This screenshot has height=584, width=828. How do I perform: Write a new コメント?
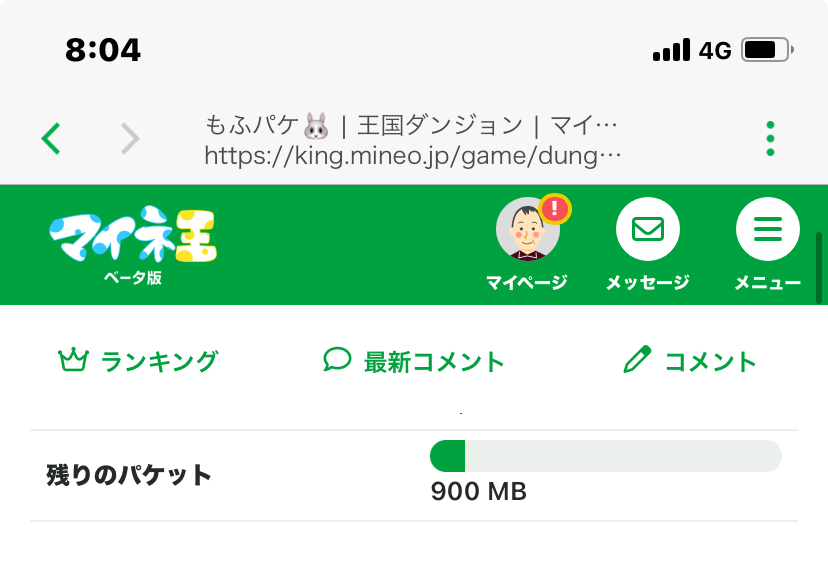pyautogui.click(x=689, y=361)
